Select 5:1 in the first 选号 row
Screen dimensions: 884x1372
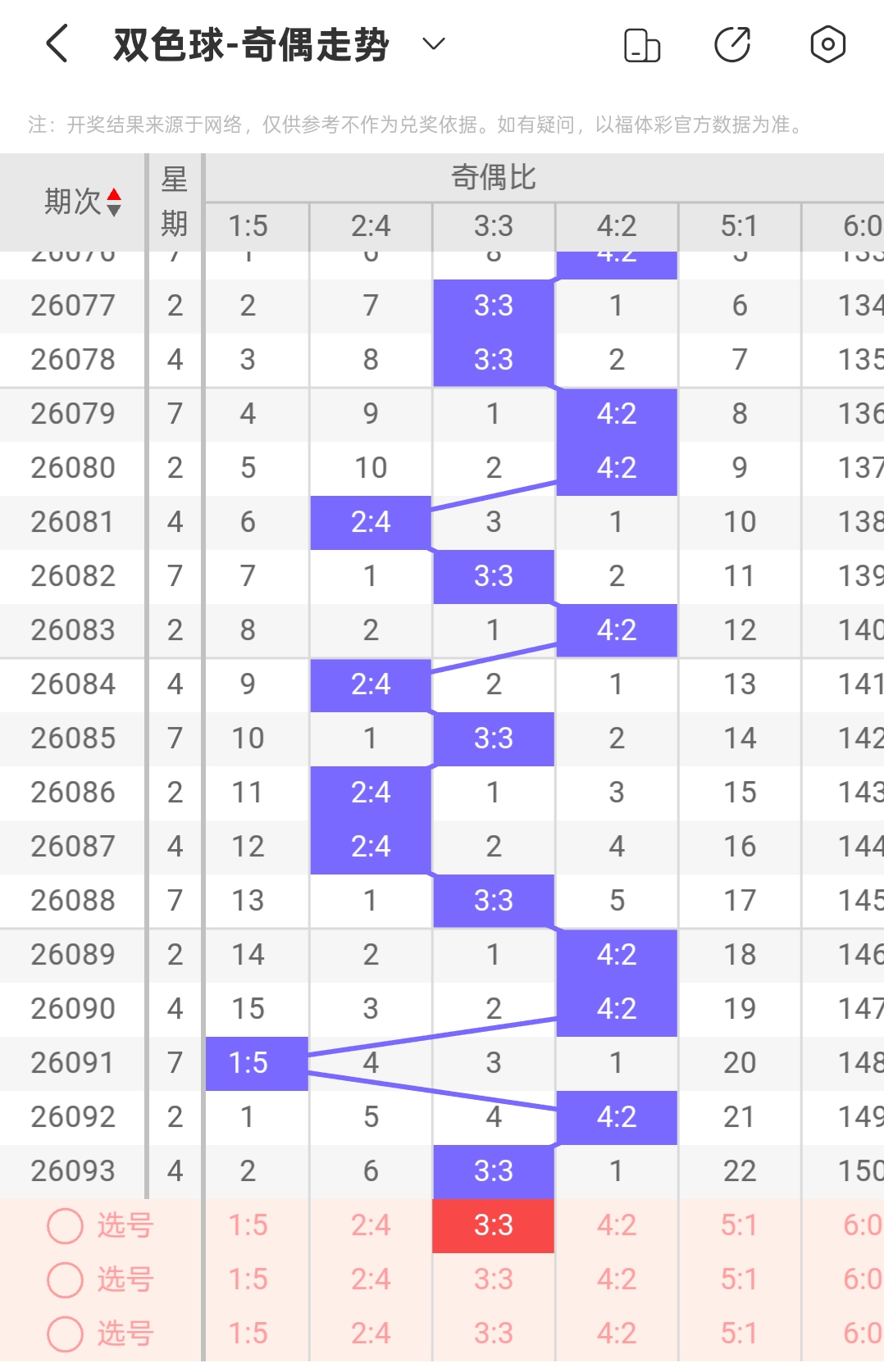pyautogui.click(x=740, y=1225)
